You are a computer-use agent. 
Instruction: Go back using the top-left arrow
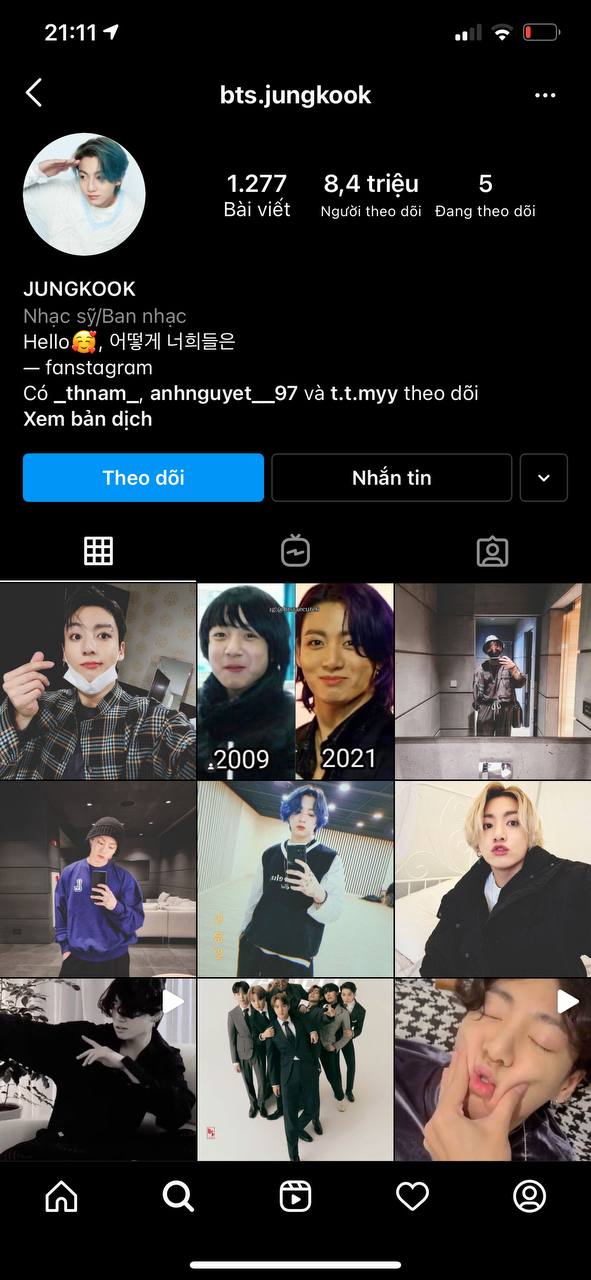coord(34,94)
